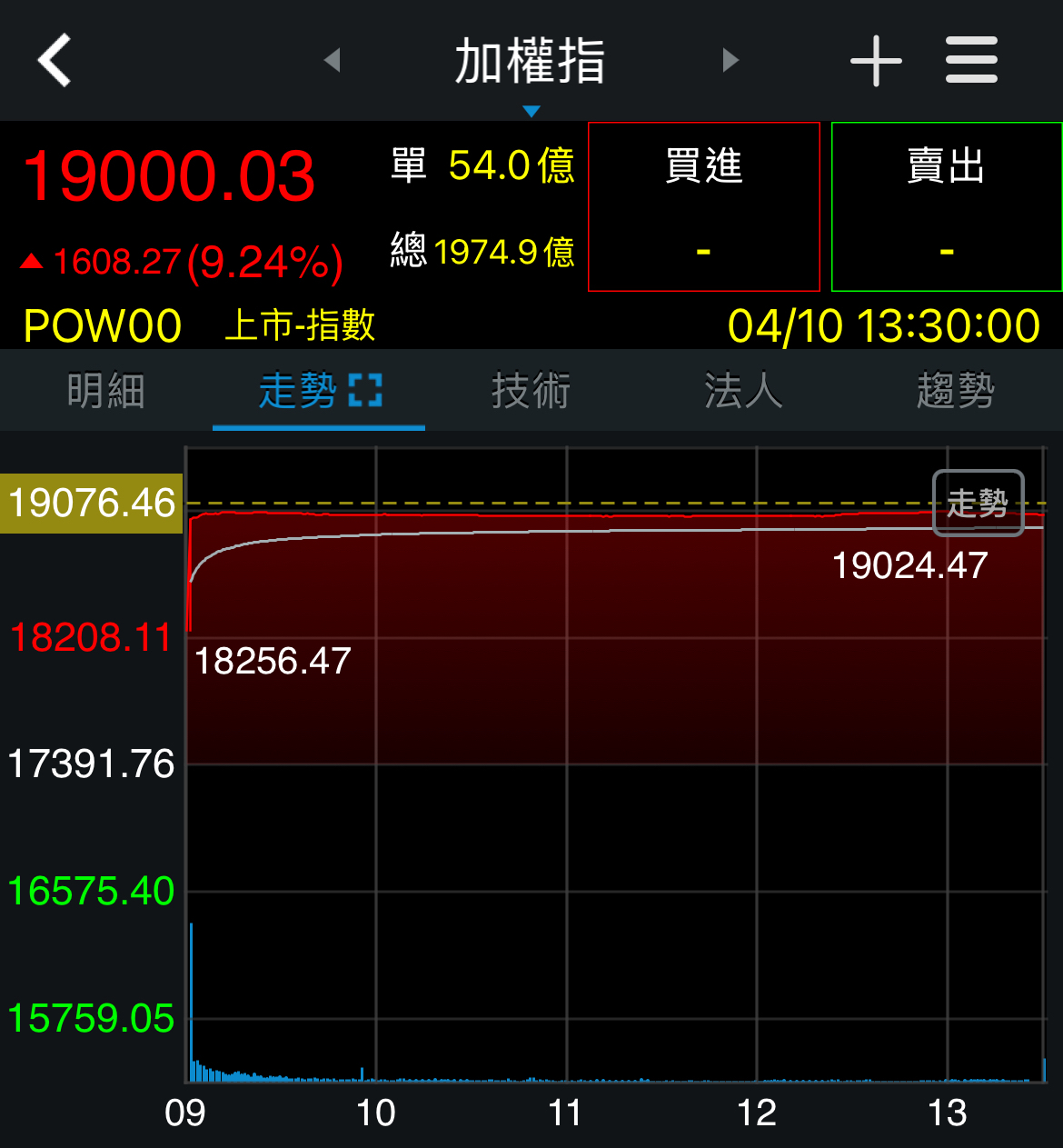Open the 技術 tab
The image size is (1063, 1148).
click(x=531, y=392)
